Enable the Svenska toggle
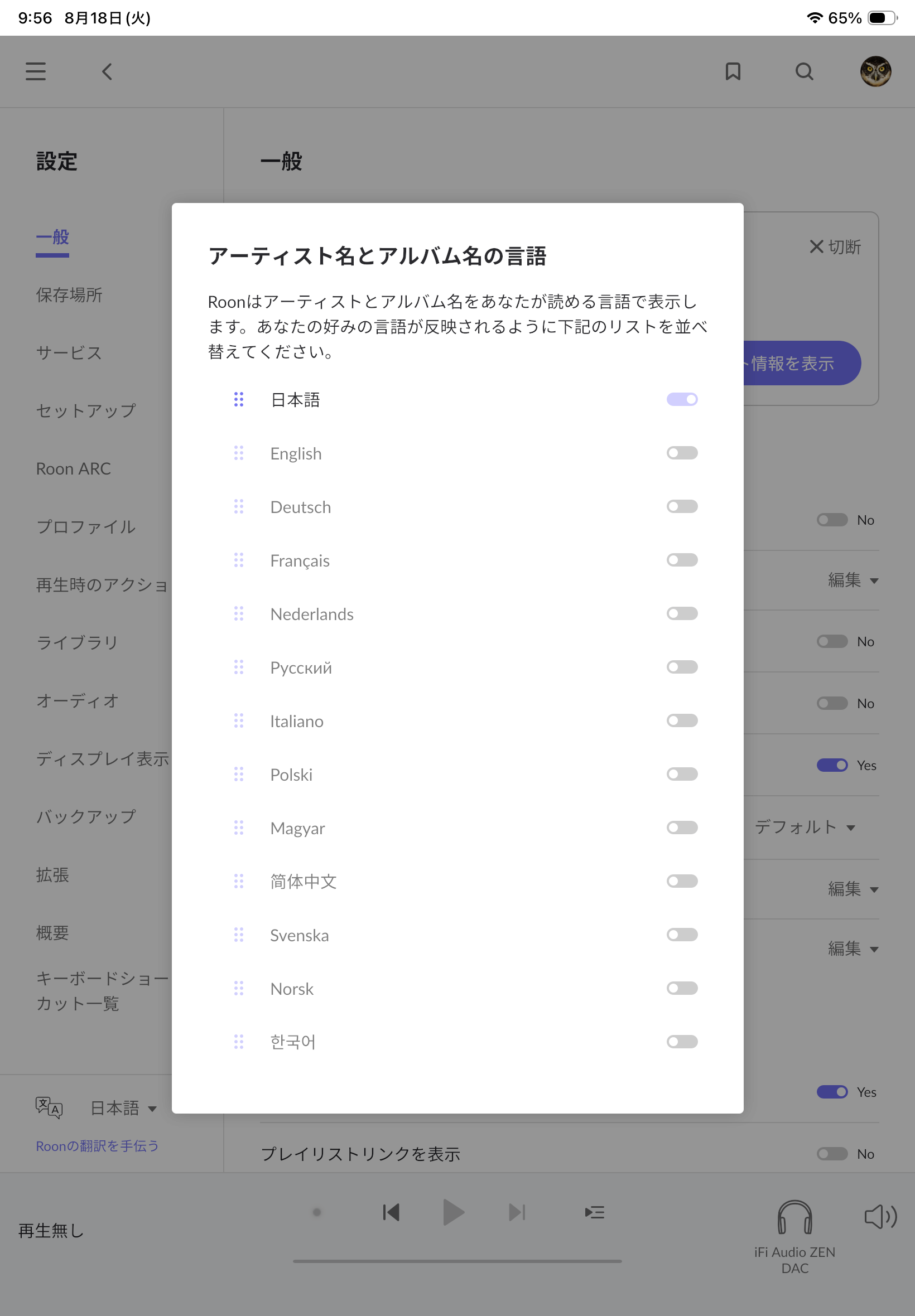The image size is (915, 1316). tap(682, 935)
